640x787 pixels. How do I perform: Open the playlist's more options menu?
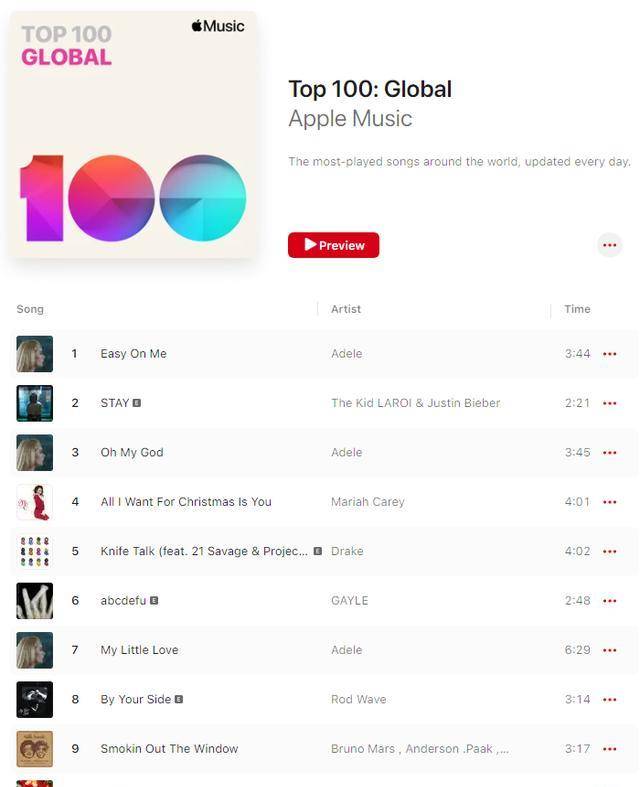click(609, 245)
